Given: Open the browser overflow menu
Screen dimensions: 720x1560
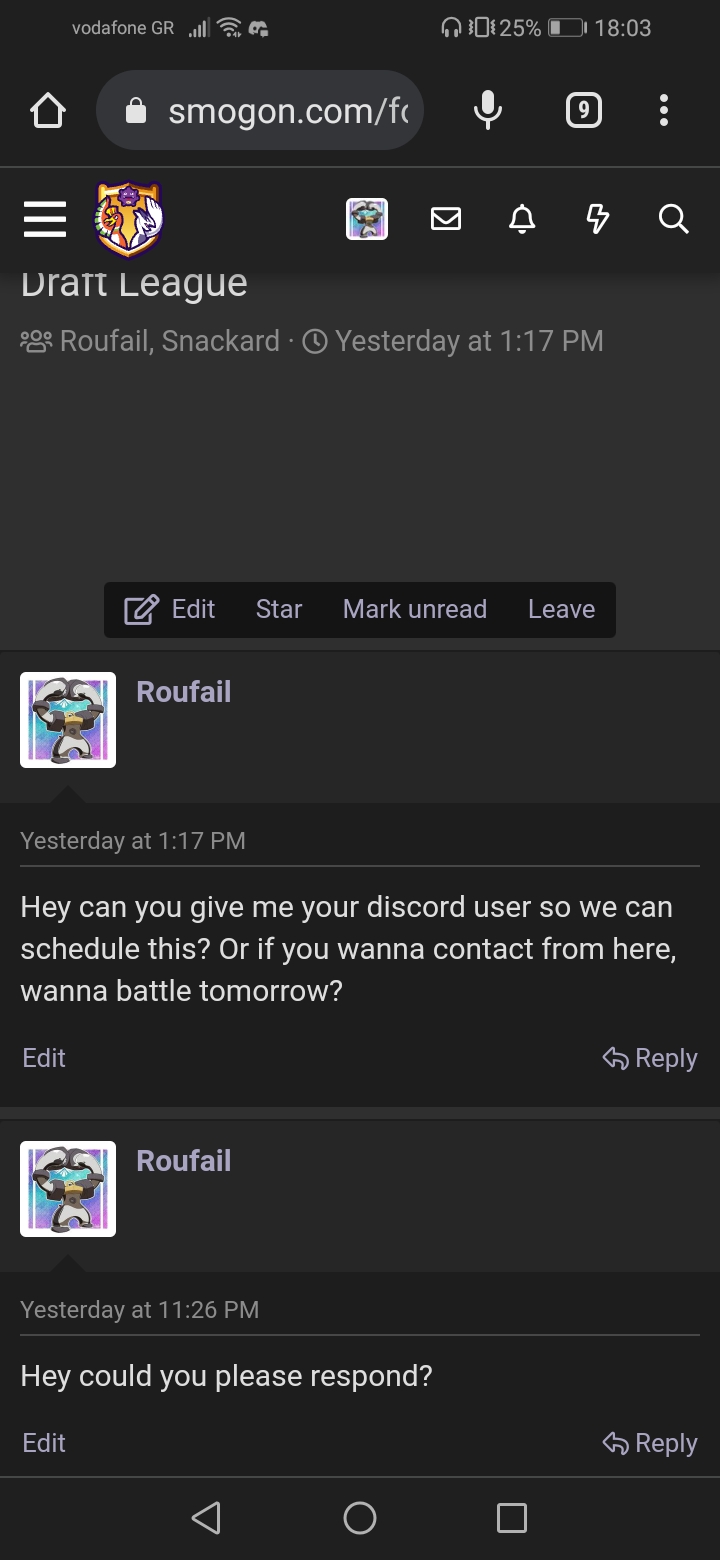Looking at the screenshot, I should 663,111.
